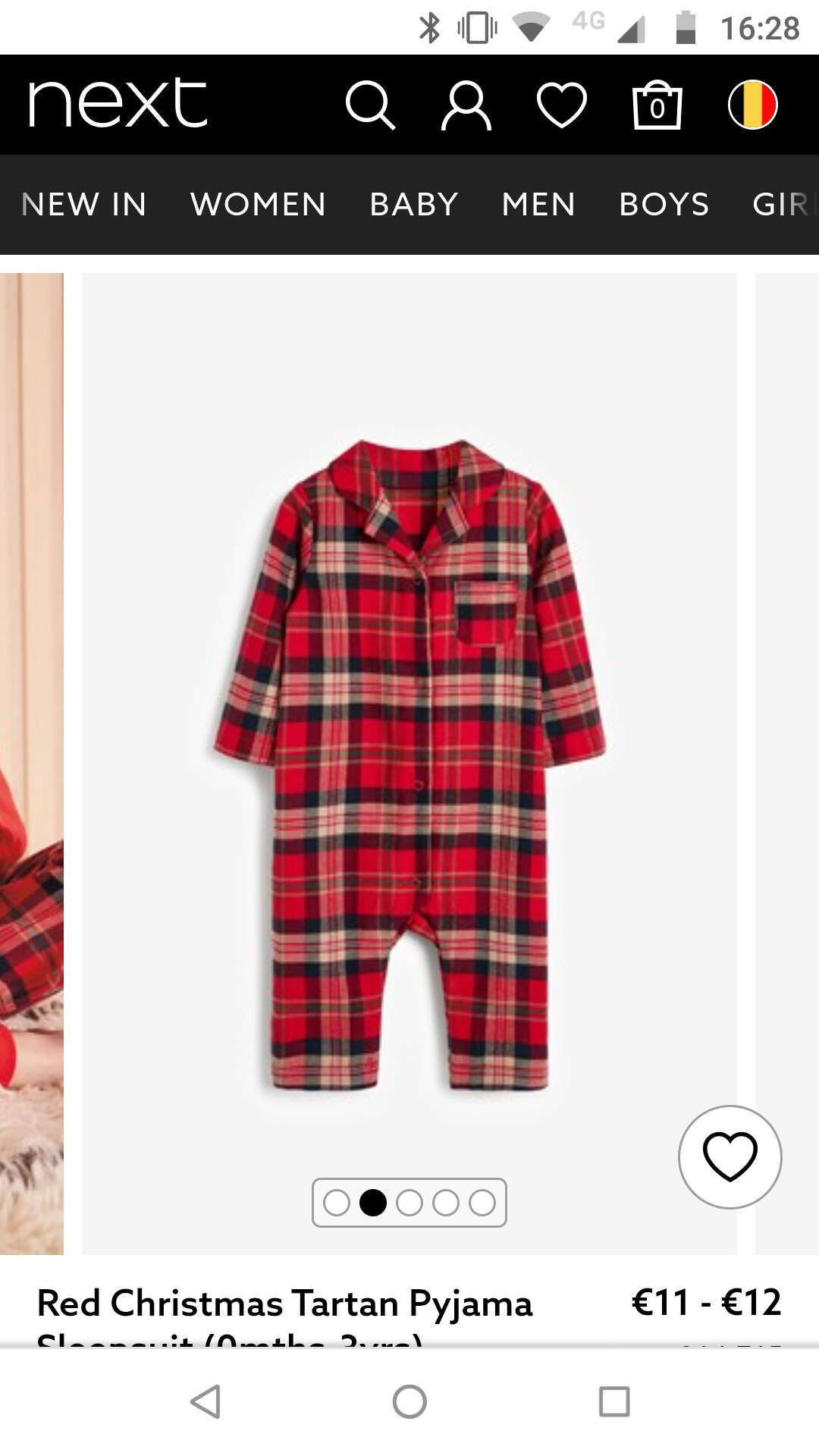Go to the BABY category

click(414, 204)
